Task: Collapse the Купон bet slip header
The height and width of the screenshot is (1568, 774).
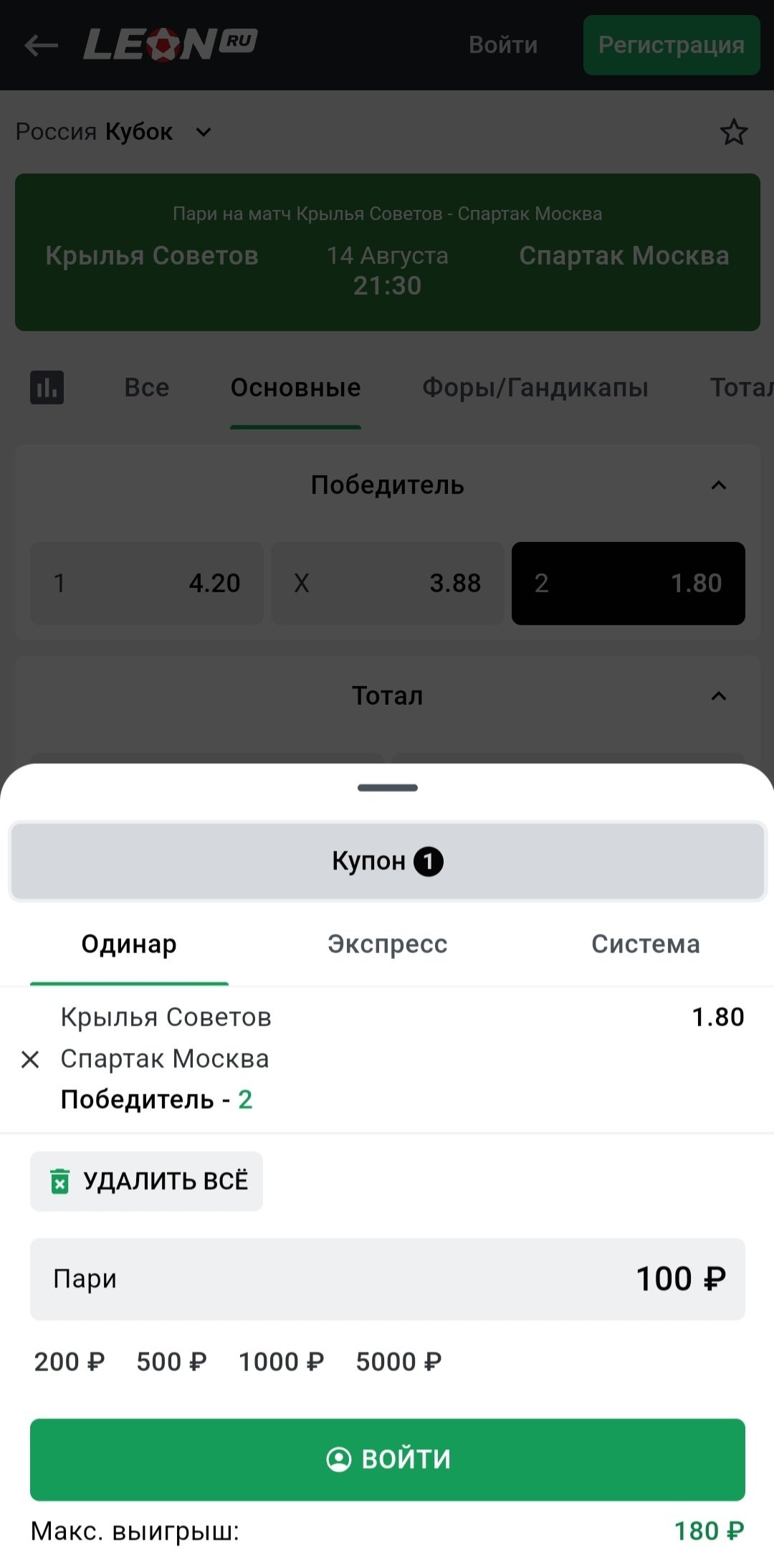Action: [387, 861]
